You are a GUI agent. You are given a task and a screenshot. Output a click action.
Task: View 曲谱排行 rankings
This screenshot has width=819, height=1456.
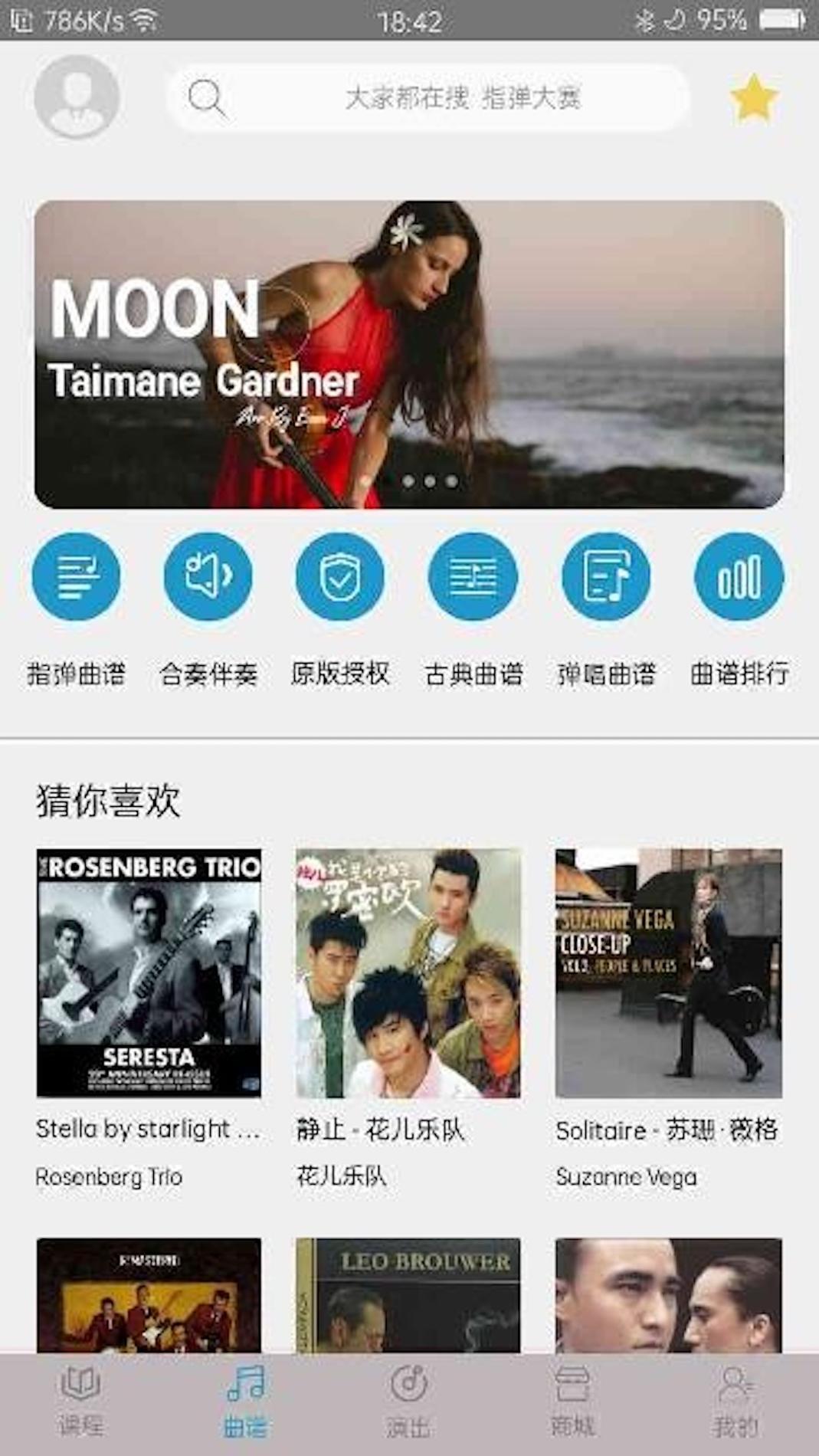(x=739, y=576)
